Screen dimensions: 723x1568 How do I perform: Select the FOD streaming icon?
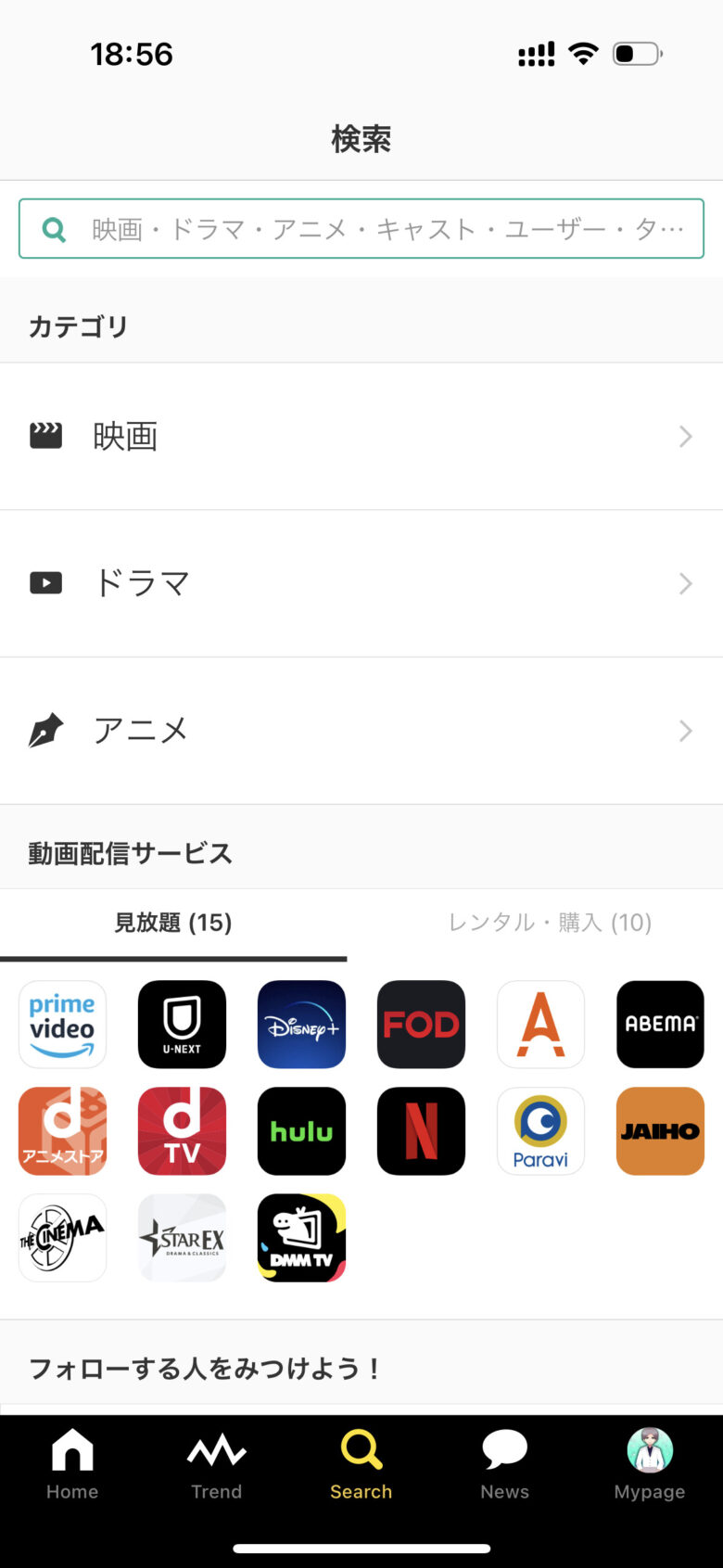click(421, 1024)
